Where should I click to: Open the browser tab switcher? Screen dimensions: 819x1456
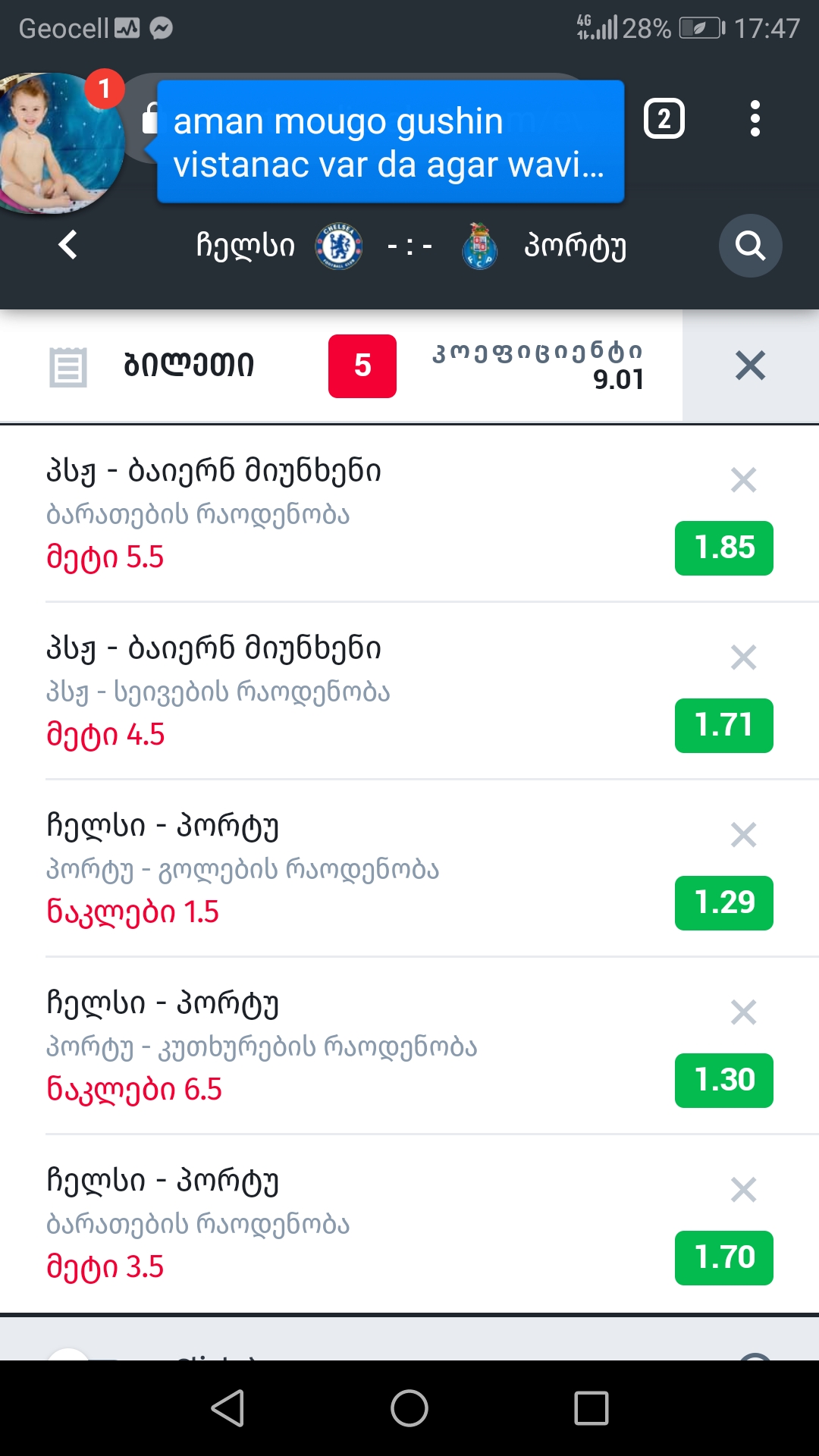(664, 119)
